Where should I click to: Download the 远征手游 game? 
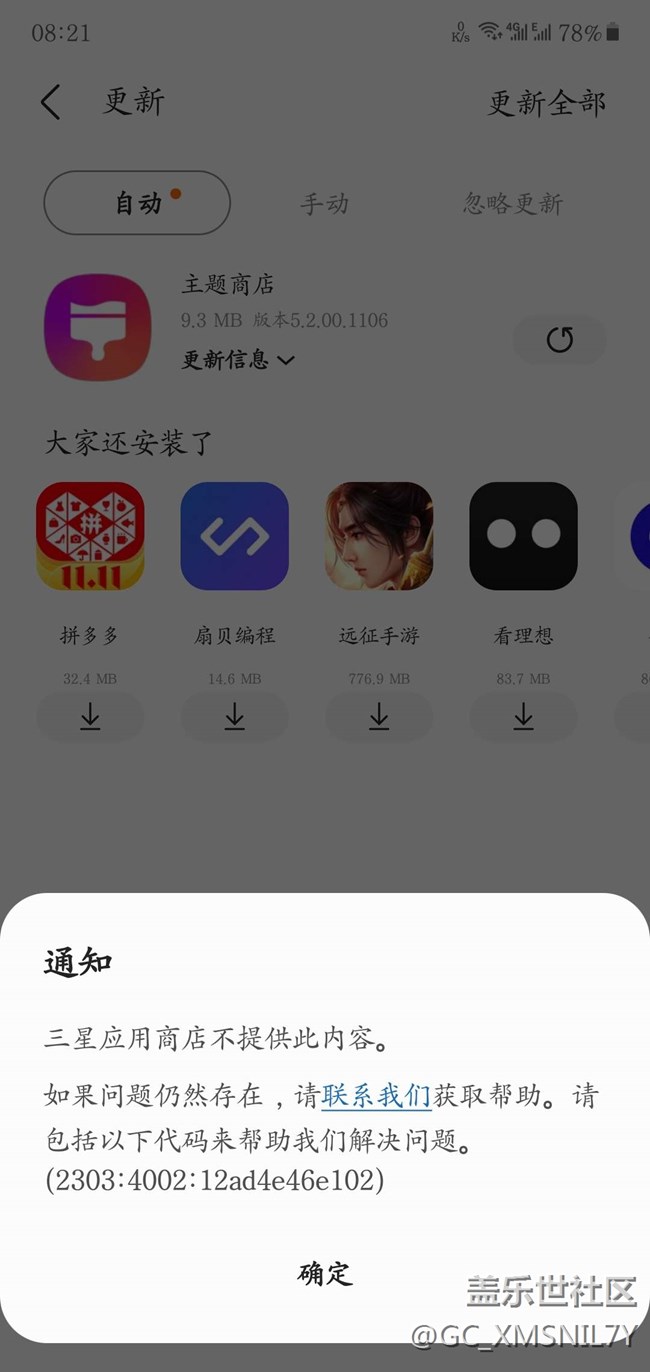point(379,716)
